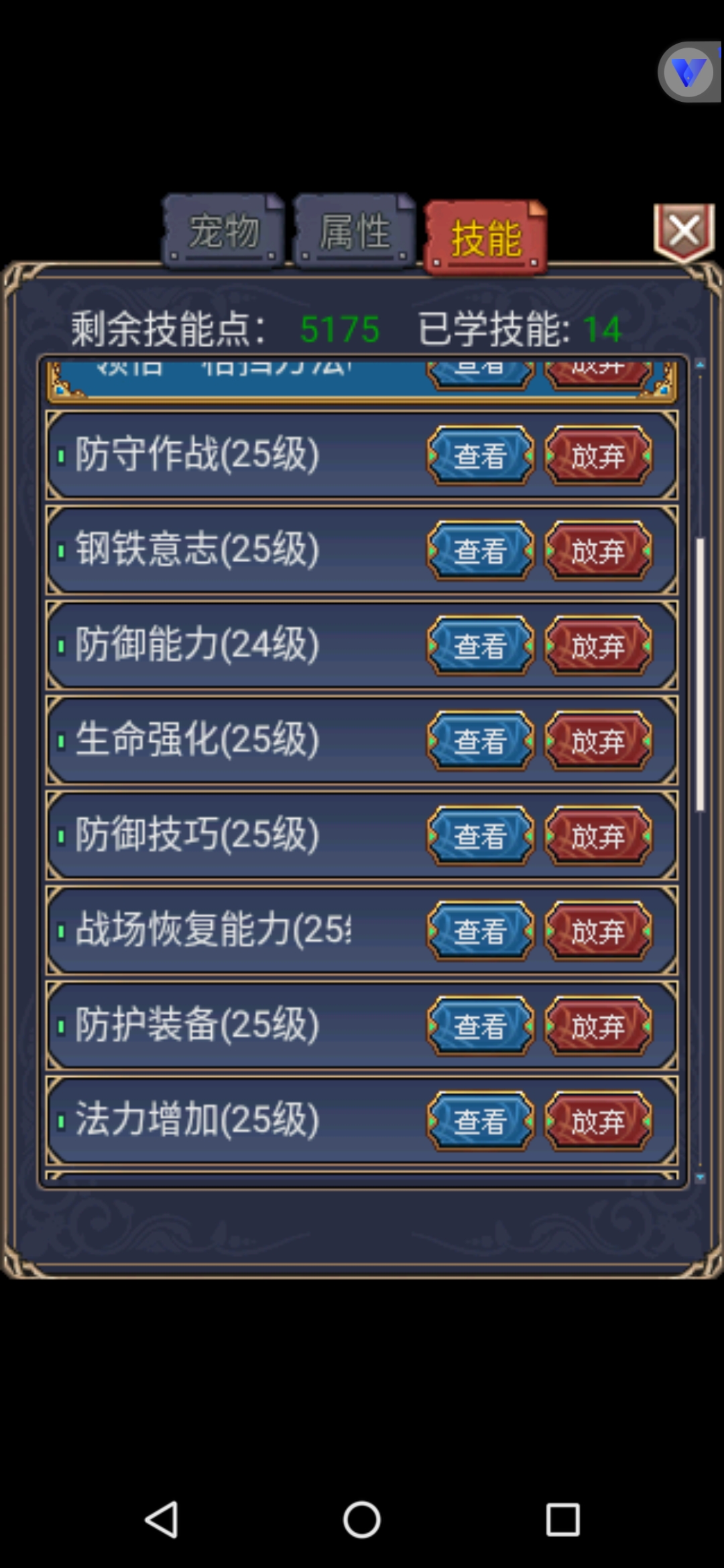Tap 查看 for 生命强化

(x=481, y=741)
